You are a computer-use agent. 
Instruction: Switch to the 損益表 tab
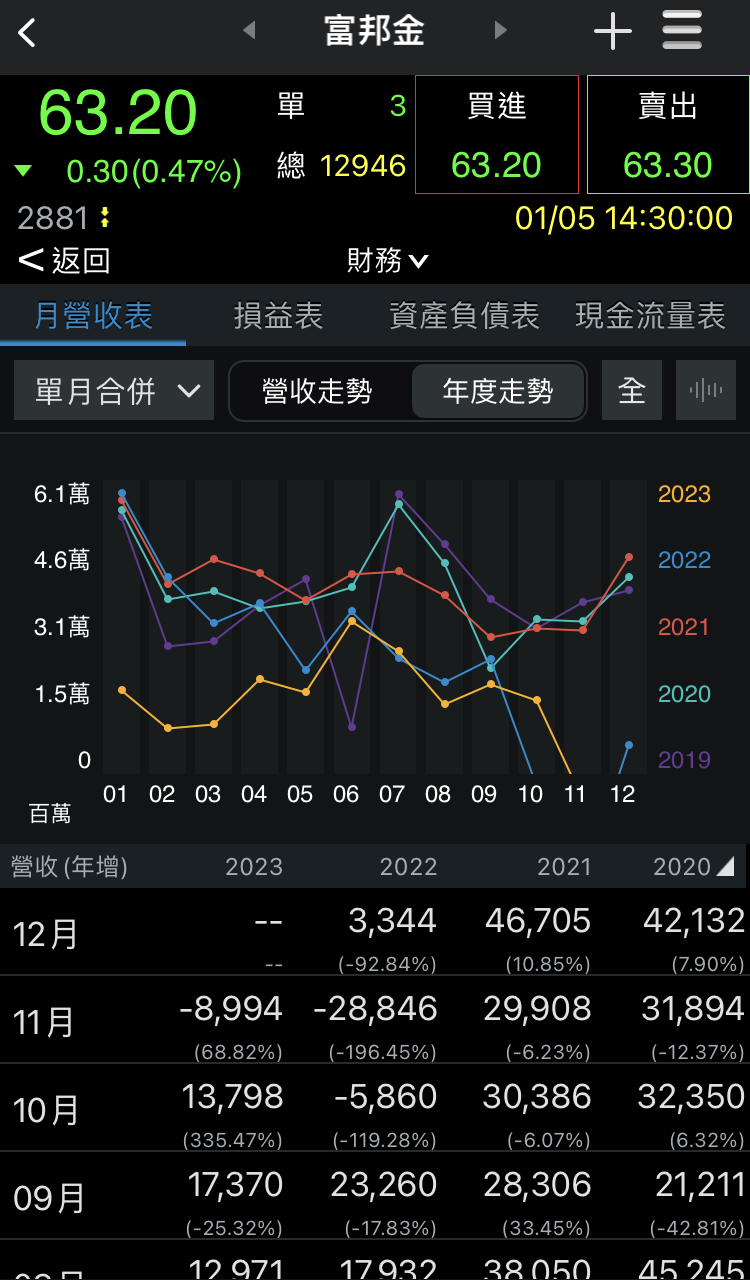point(278,316)
